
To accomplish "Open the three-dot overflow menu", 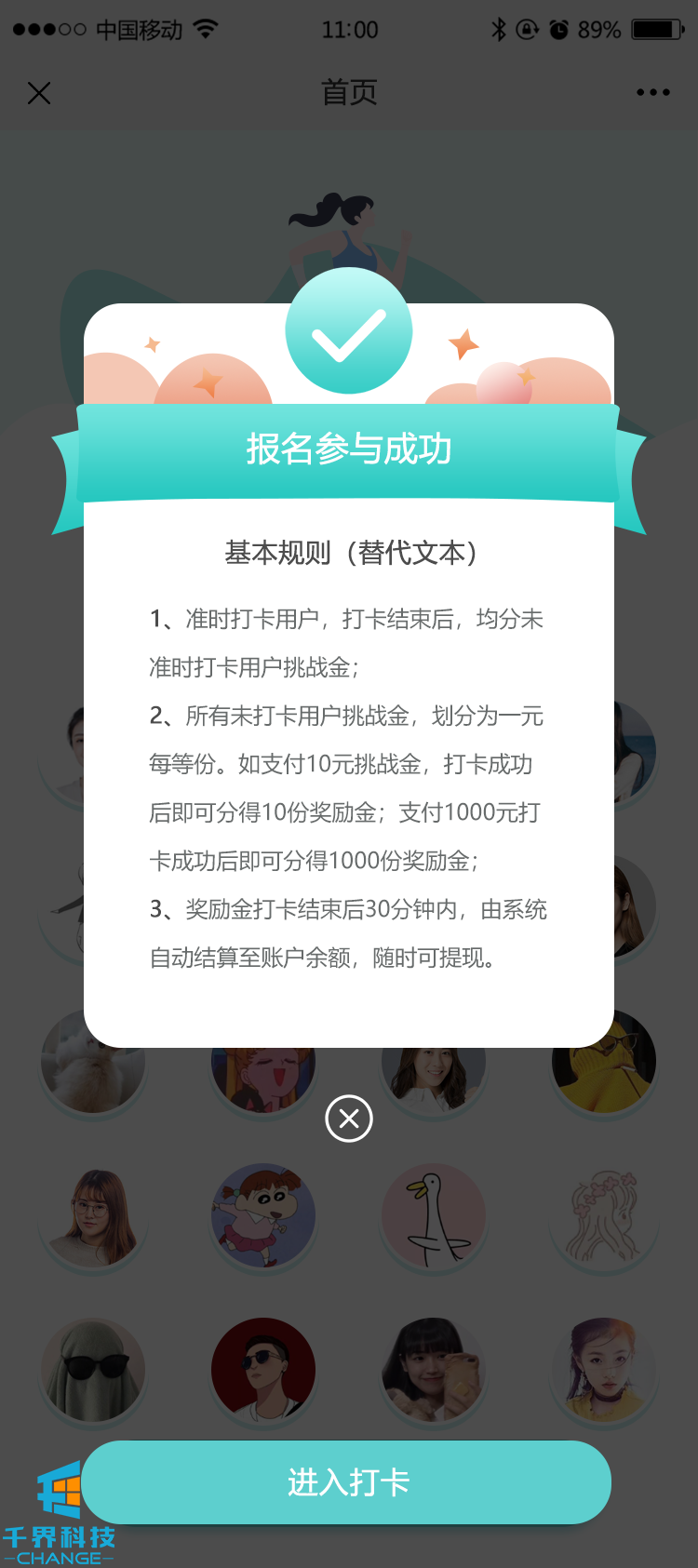I will (x=652, y=92).
